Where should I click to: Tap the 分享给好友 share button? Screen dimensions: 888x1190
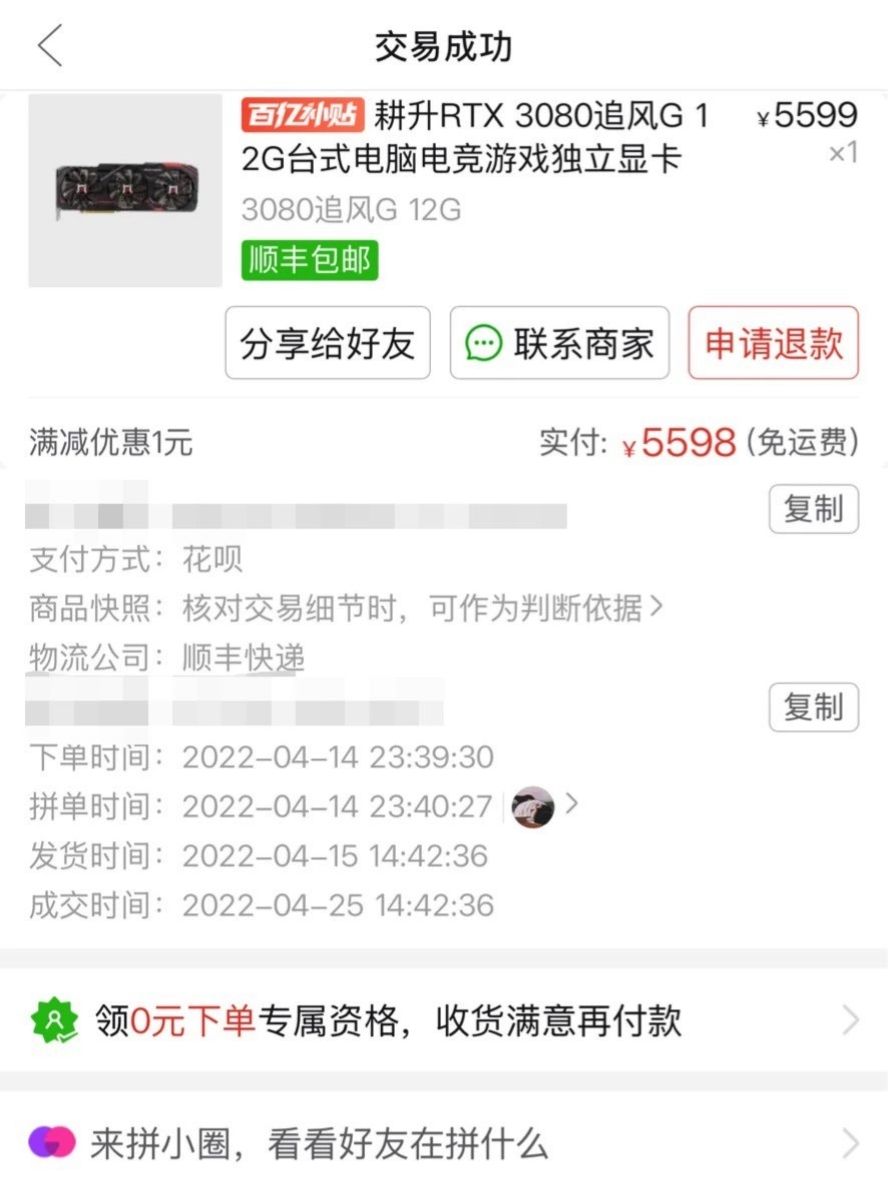click(330, 343)
